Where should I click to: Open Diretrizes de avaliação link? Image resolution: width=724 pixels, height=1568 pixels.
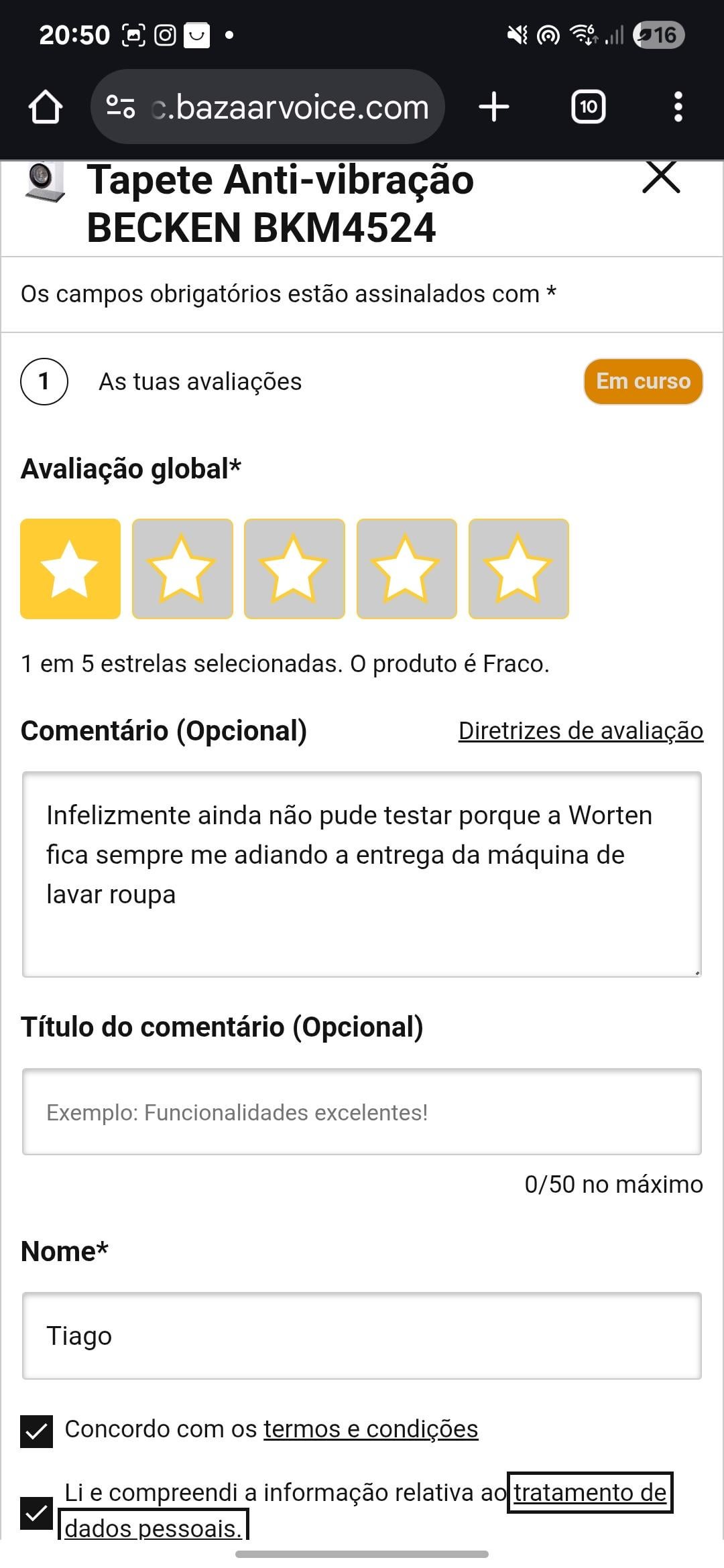pyautogui.click(x=581, y=730)
